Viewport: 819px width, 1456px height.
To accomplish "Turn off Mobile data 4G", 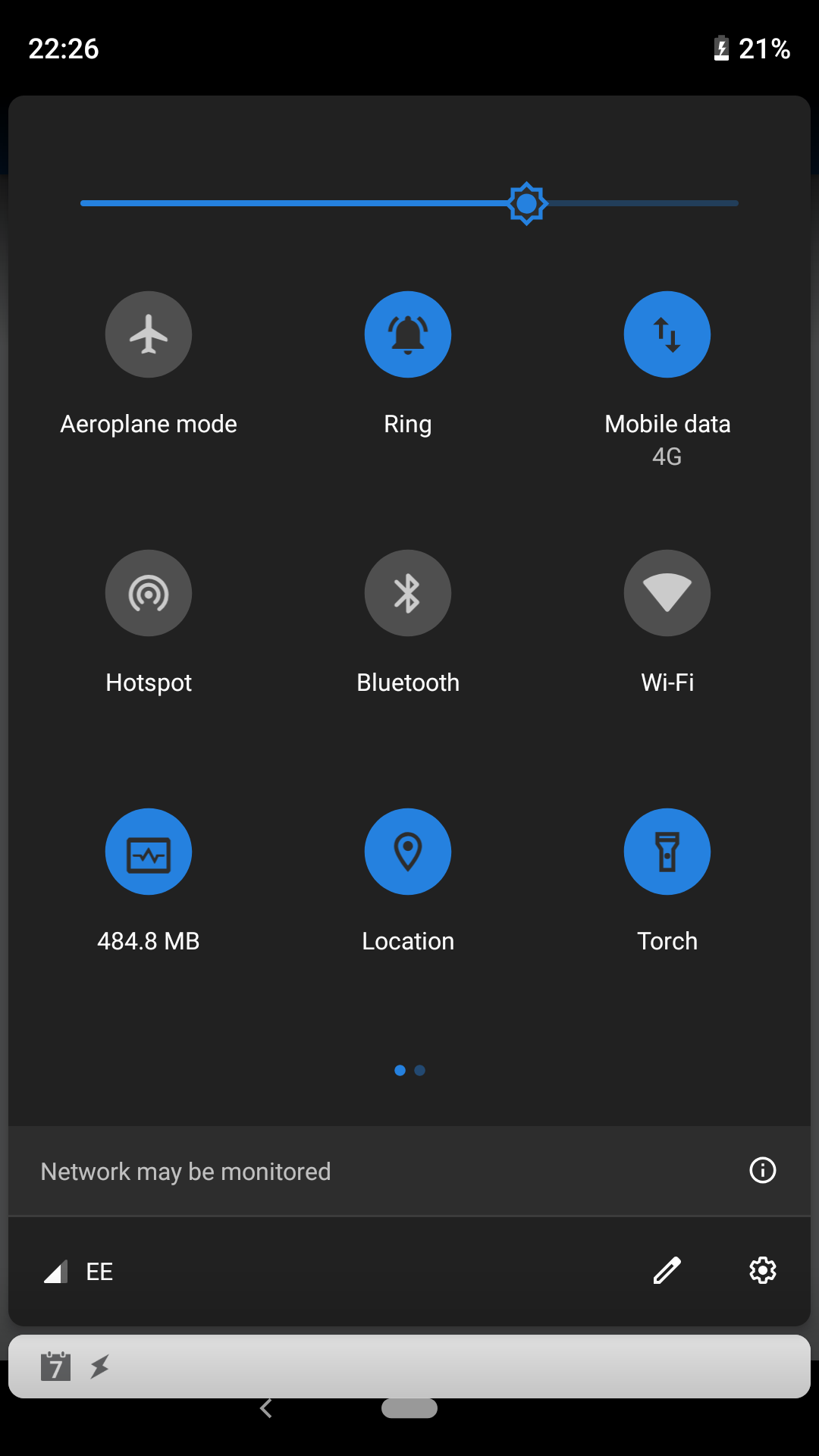I will (667, 334).
